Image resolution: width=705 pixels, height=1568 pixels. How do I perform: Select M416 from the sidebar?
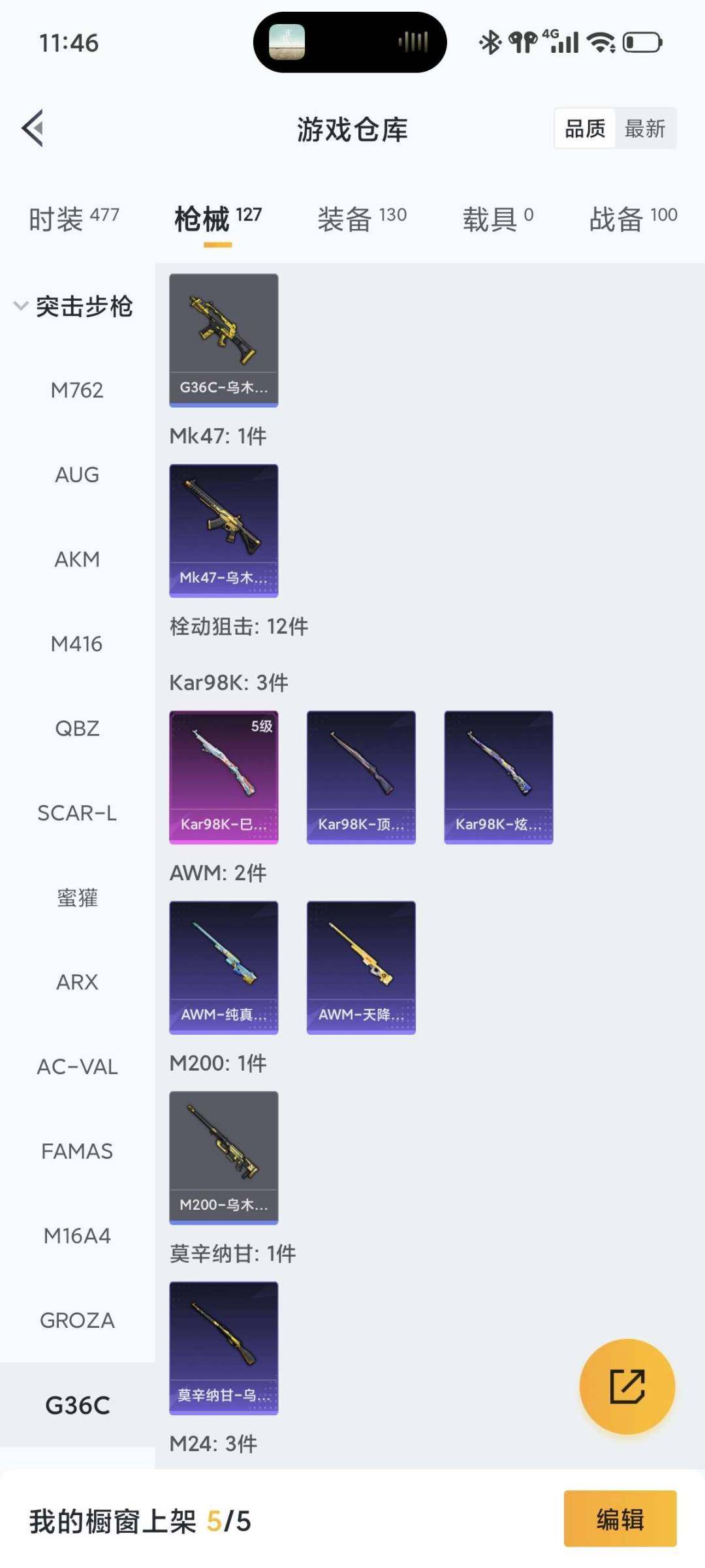tap(77, 644)
